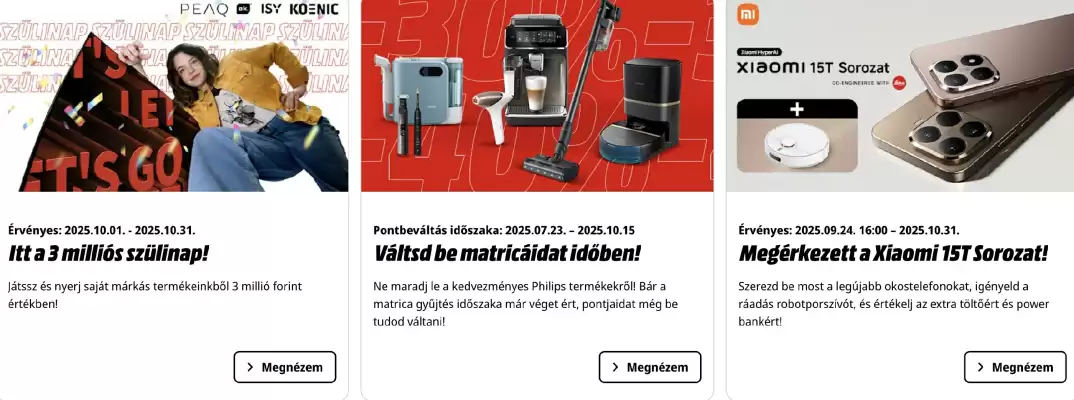Open the szülinap birthday promo banner image
The image size is (1074, 400).
(x=174, y=96)
